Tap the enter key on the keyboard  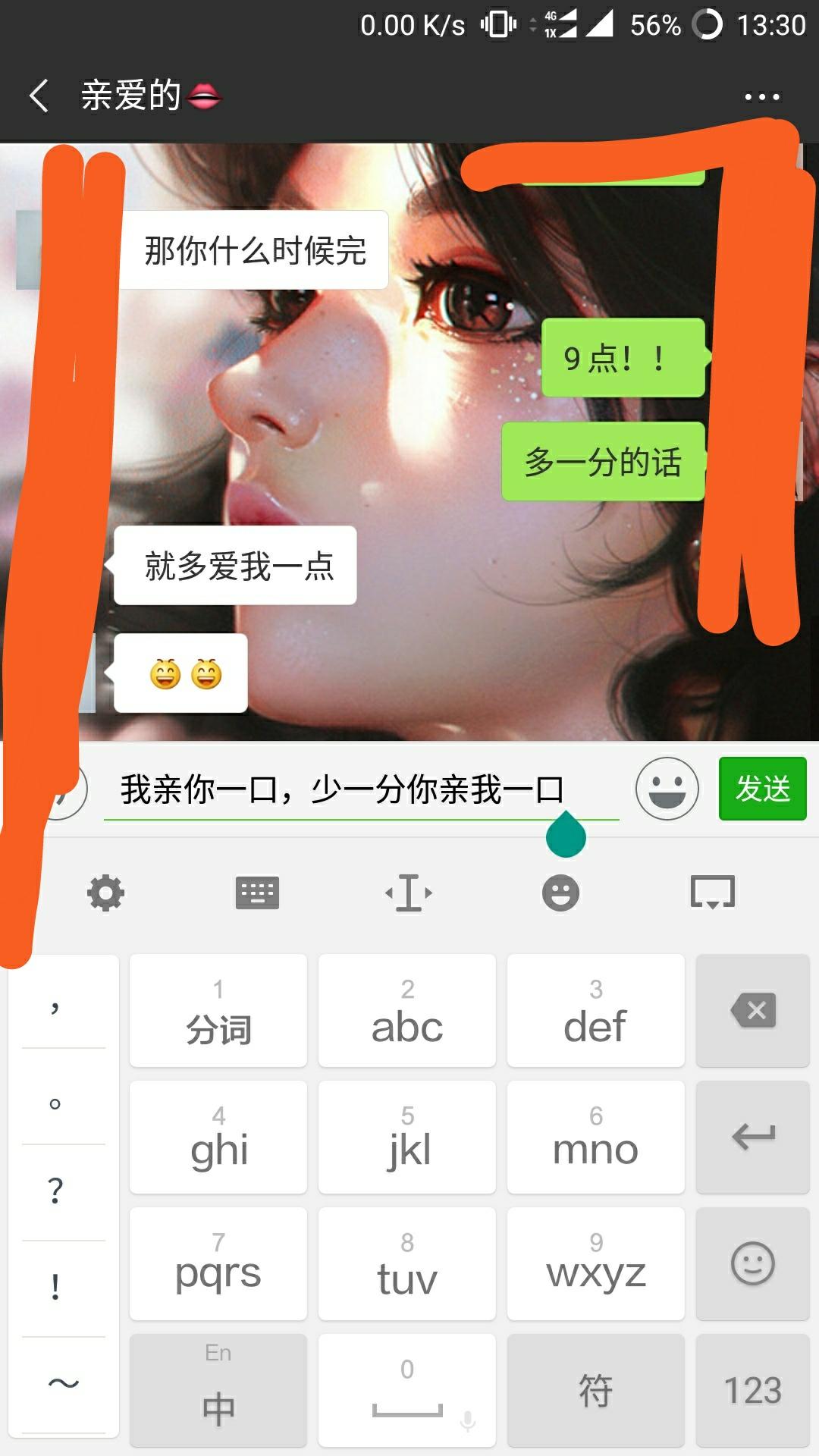coord(752,1137)
